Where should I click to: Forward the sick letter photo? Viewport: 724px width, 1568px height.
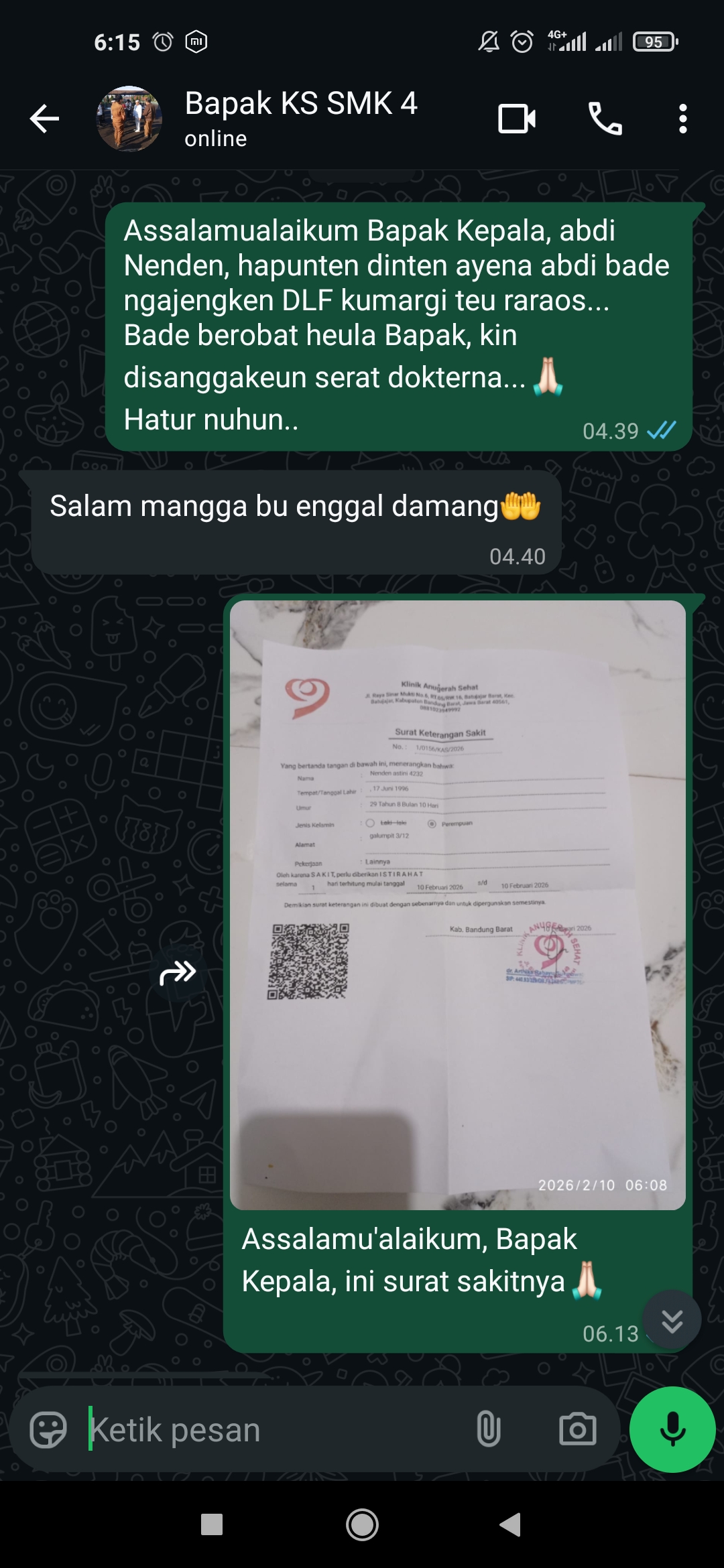[x=178, y=972]
